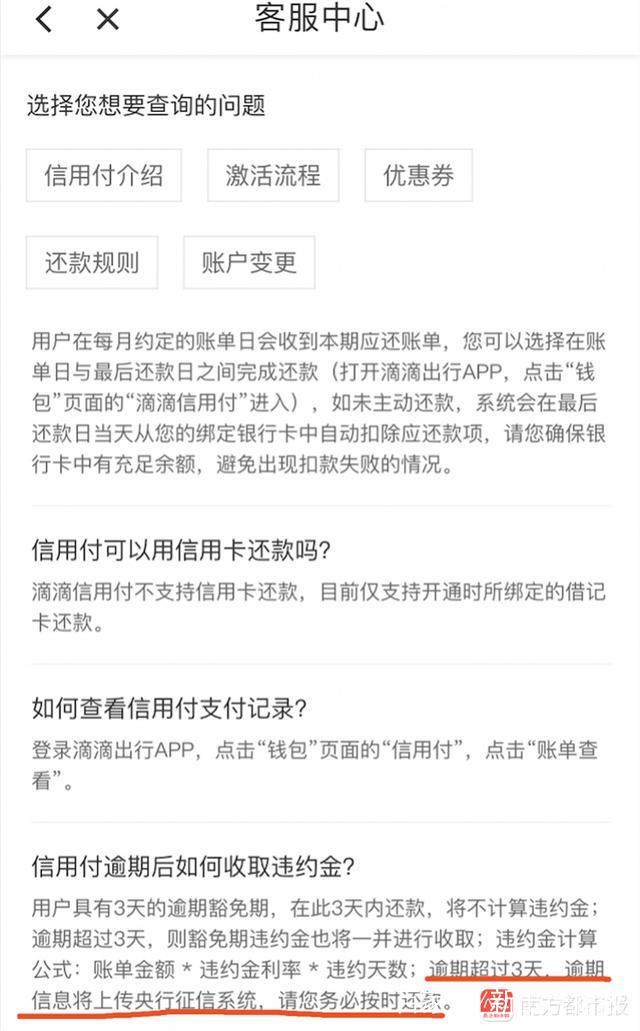The width and height of the screenshot is (640, 1031).
Task: Go back using the arrow icon
Action: tap(43, 20)
